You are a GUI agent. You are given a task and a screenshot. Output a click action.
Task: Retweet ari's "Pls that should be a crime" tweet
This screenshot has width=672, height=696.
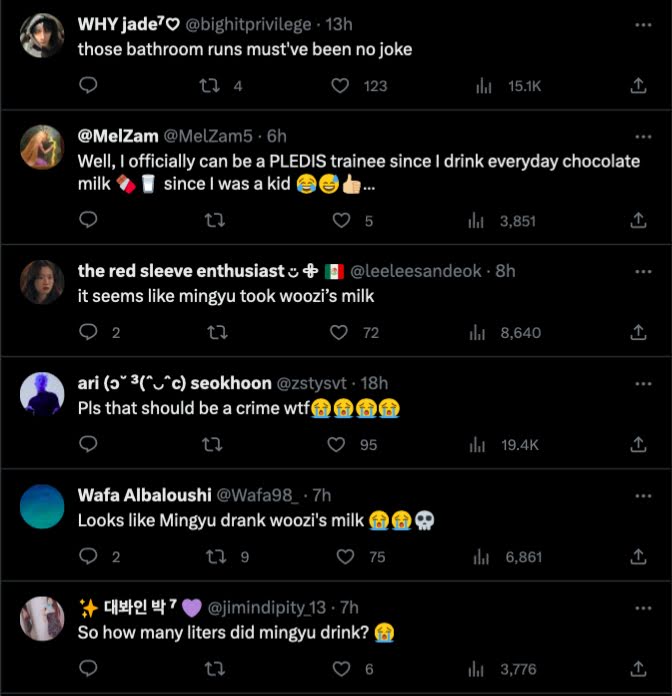tap(211, 444)
